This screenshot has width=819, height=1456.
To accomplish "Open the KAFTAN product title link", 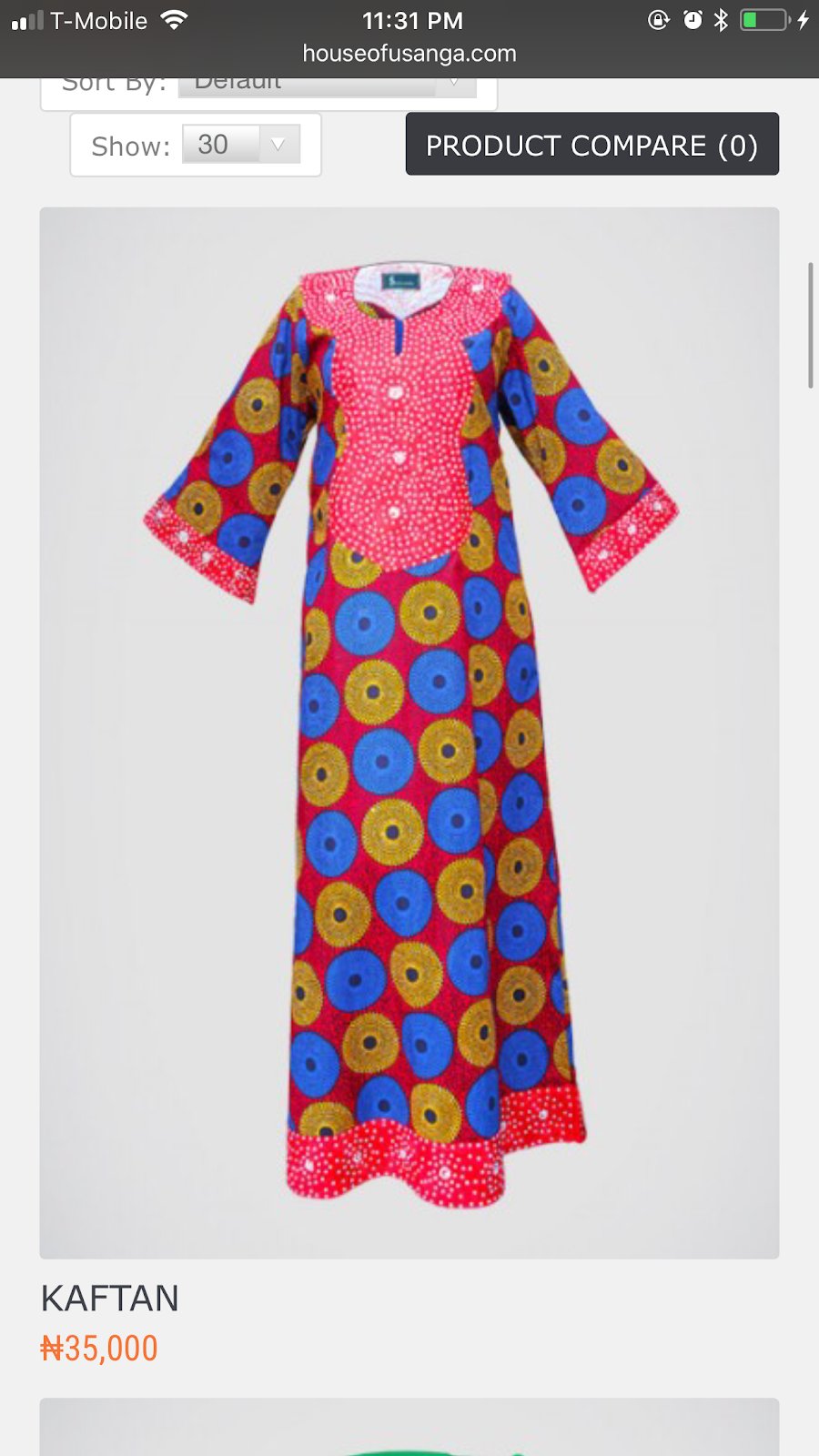I will [x=110, y=1299].
